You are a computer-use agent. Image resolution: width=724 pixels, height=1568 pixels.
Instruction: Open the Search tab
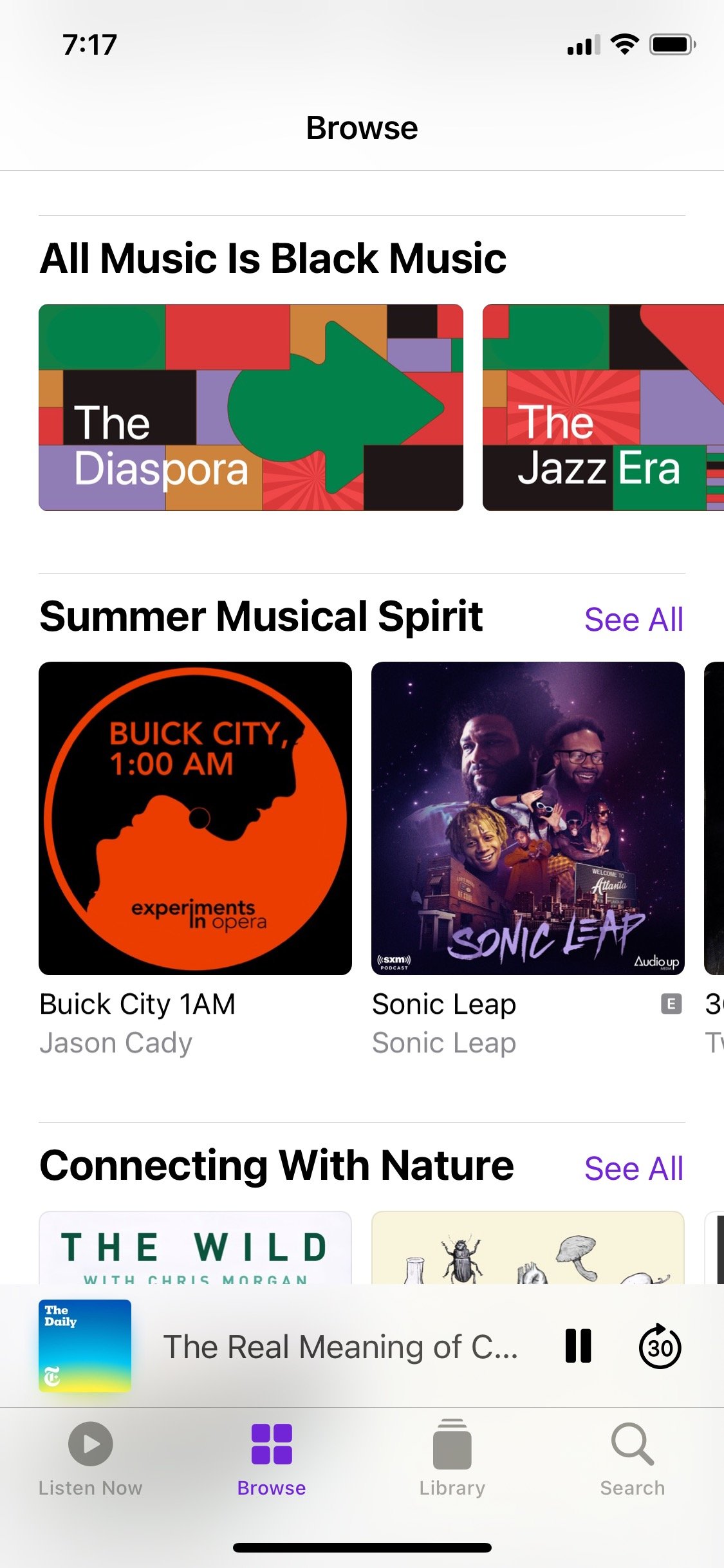633,1459
